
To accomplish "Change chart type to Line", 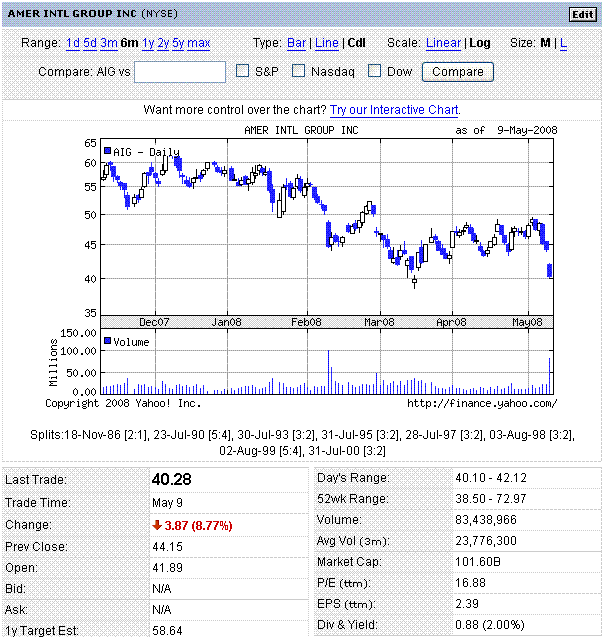I will click(x=326, y=43).
